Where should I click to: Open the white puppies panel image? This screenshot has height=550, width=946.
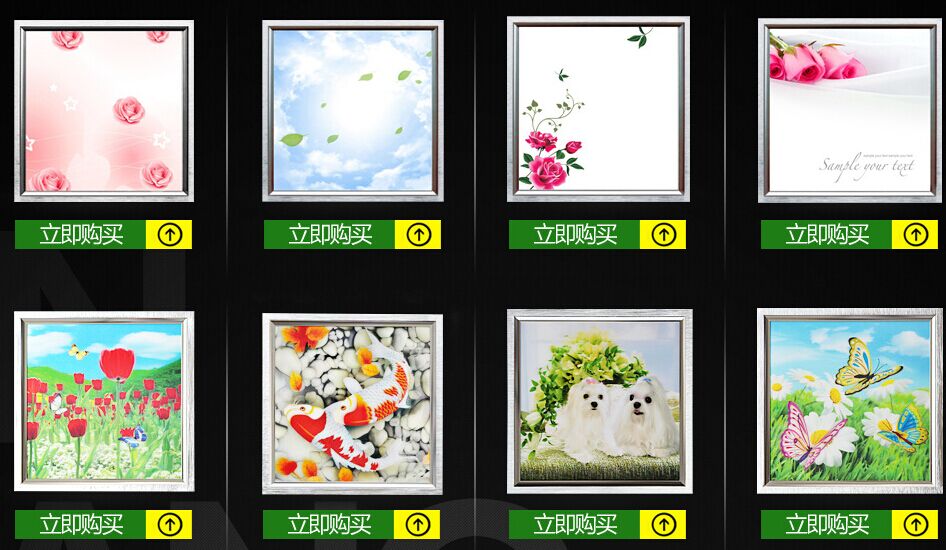(598, 401)
